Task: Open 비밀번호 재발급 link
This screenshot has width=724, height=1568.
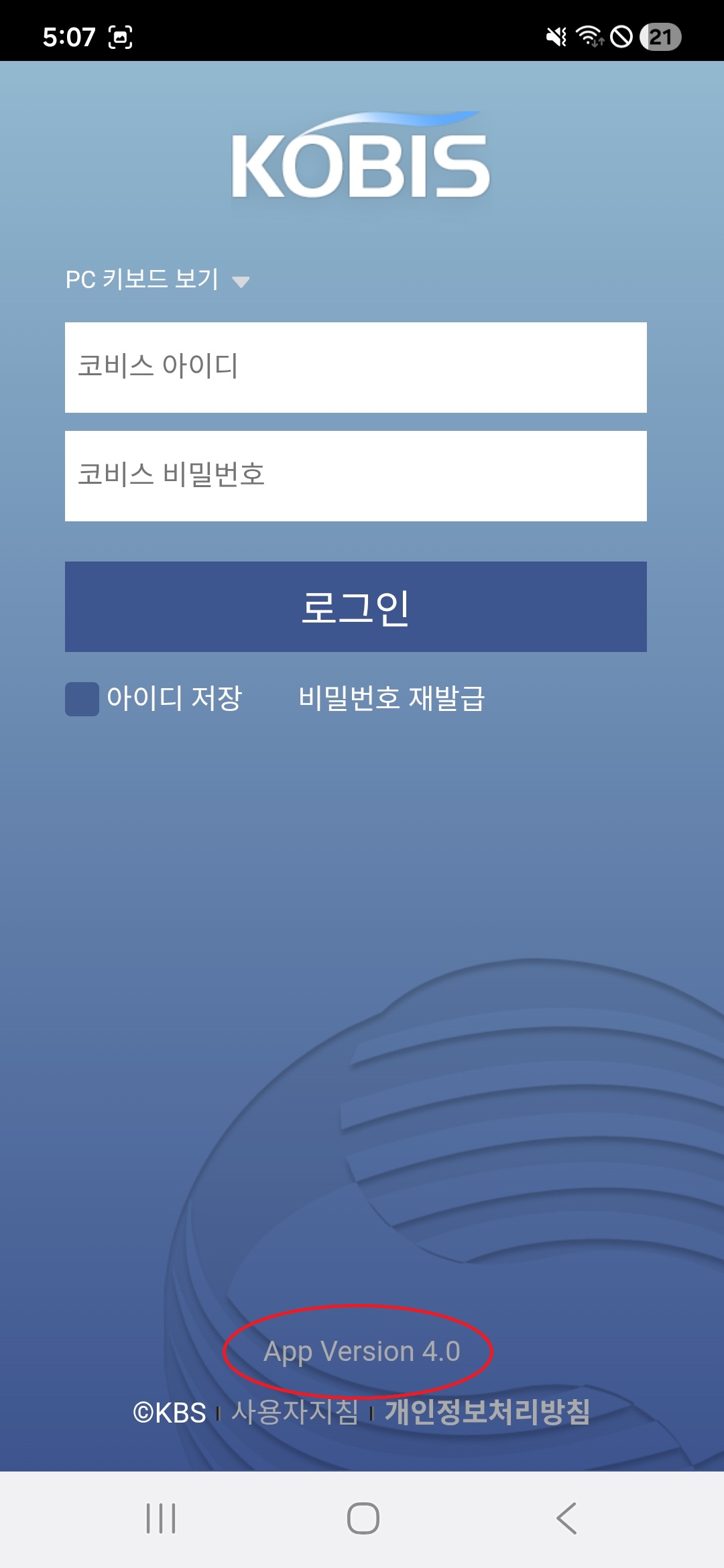Action: [391, 698]
